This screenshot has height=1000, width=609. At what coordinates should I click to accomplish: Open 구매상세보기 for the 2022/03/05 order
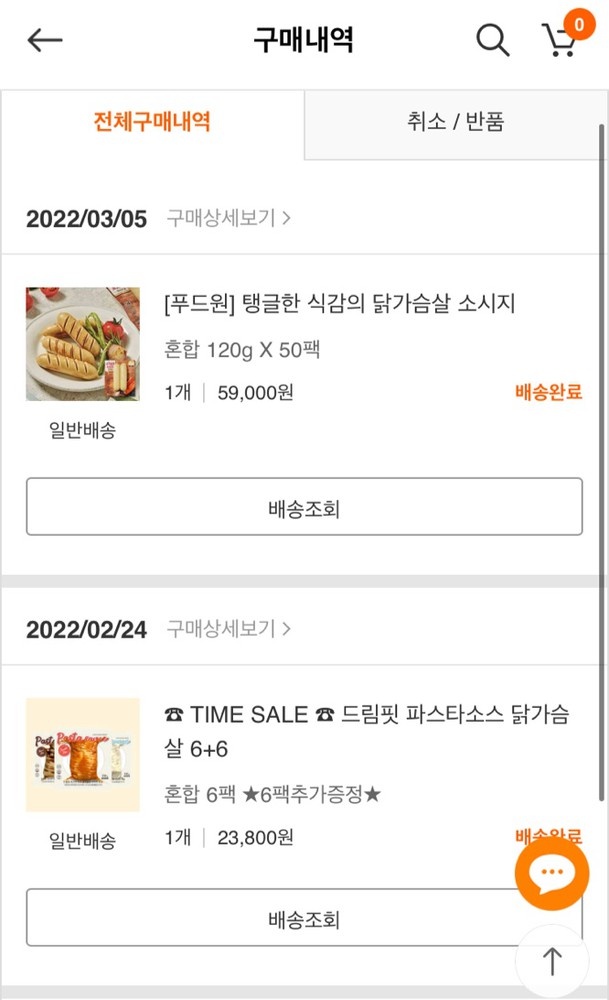point(228,218)
